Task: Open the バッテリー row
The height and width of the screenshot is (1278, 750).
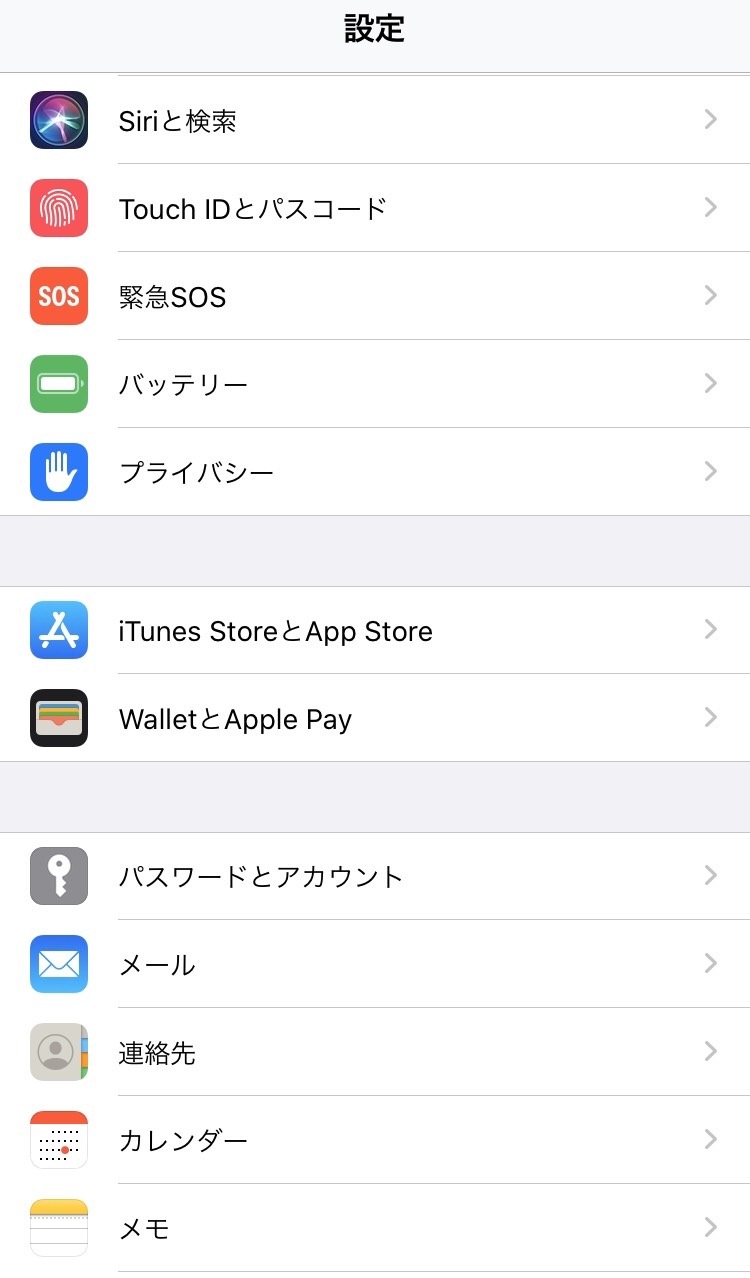Action: click(x=375, y=384)
